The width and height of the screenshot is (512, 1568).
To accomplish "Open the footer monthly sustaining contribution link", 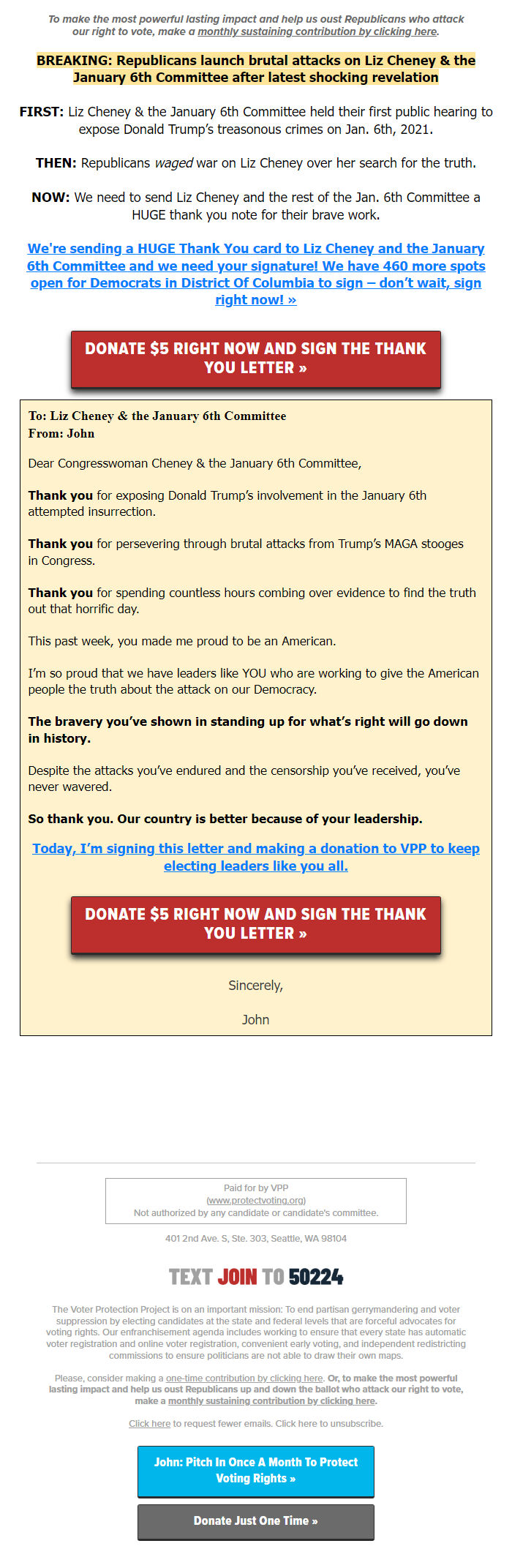I will pyautogui.click(x=272, y=1400).
